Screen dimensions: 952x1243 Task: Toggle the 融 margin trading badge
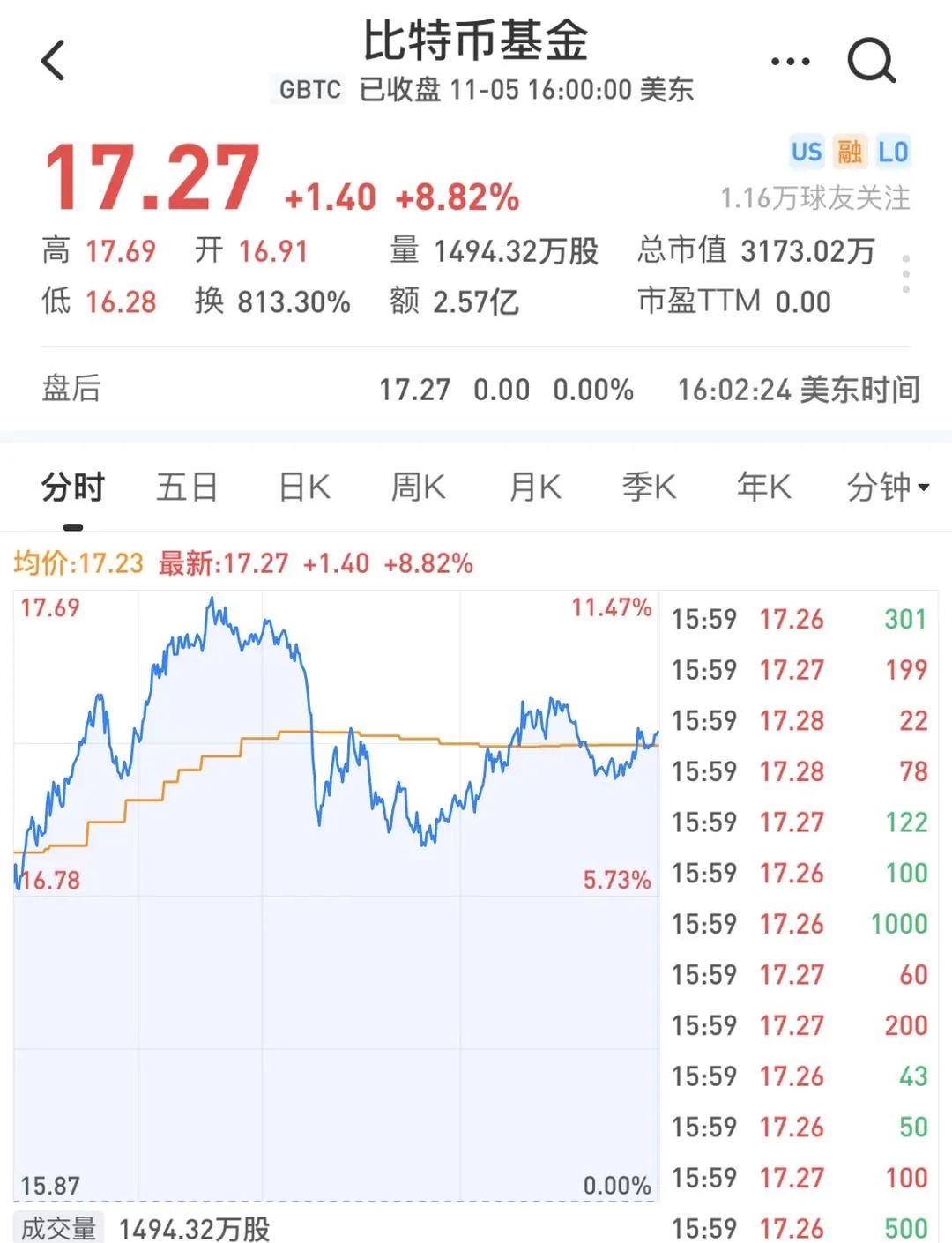pos(850,152)
